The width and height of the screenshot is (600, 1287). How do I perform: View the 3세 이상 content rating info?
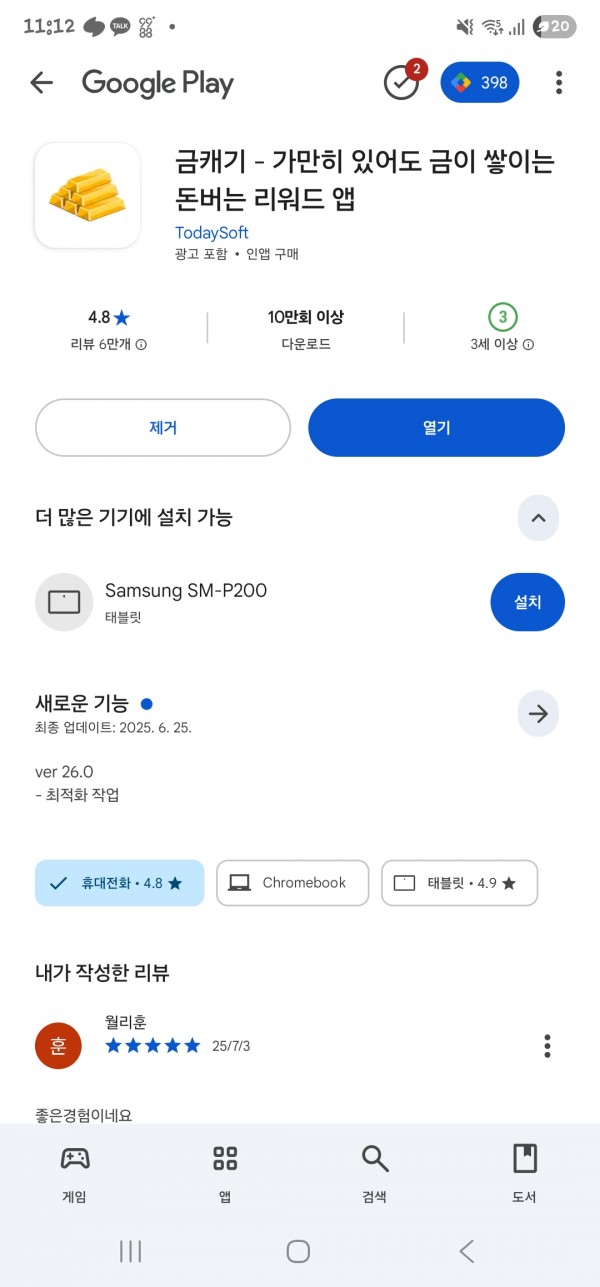[502, 330]
